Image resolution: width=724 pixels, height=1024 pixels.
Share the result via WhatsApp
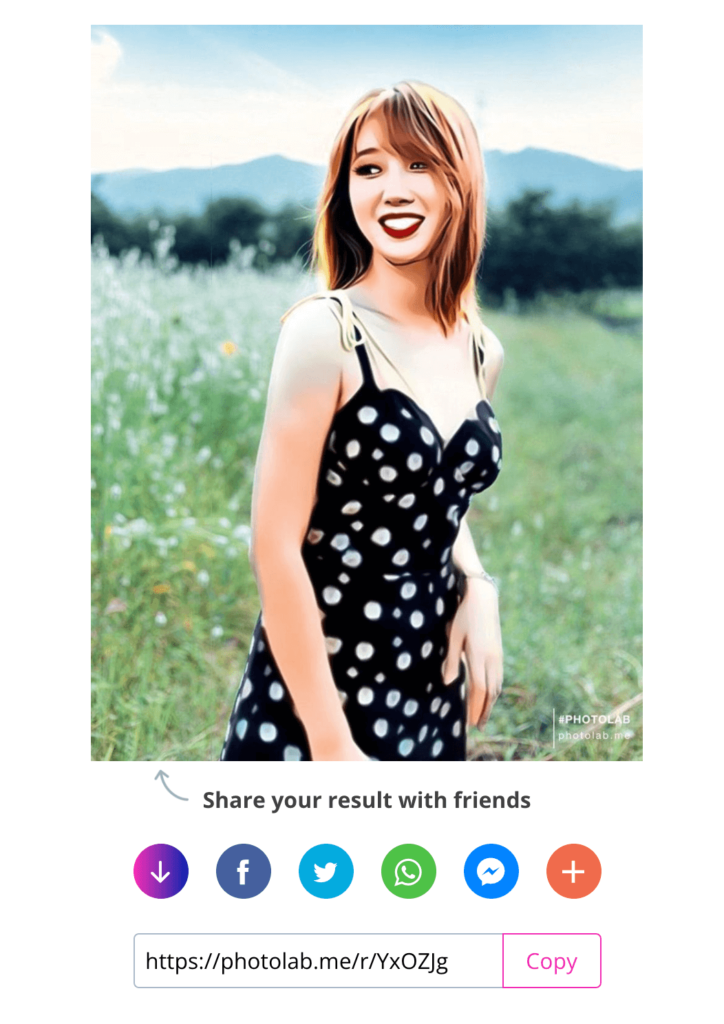coord(409,871)
